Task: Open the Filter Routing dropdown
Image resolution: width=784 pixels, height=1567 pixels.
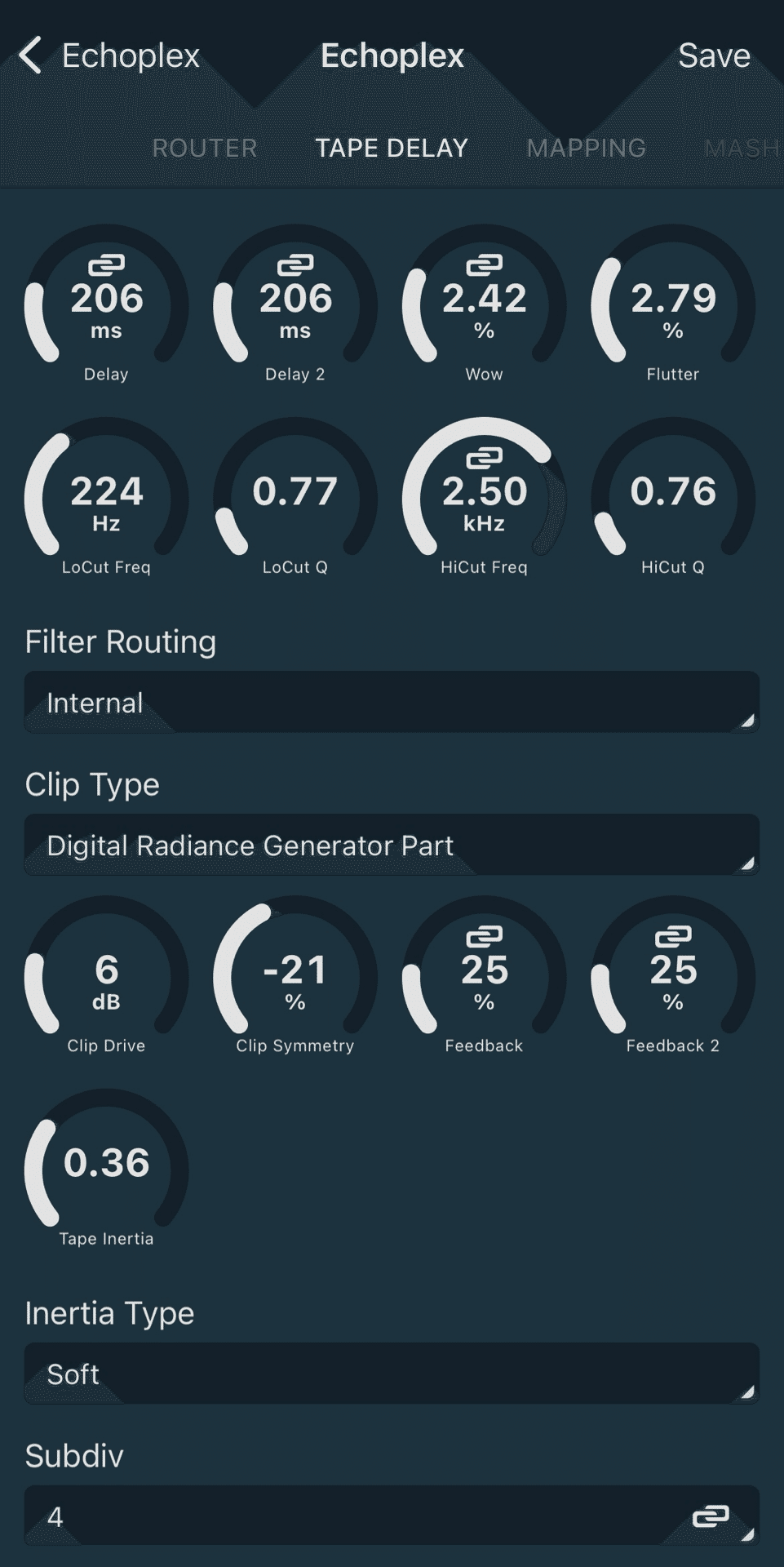Action: click(x=392, y=702)
